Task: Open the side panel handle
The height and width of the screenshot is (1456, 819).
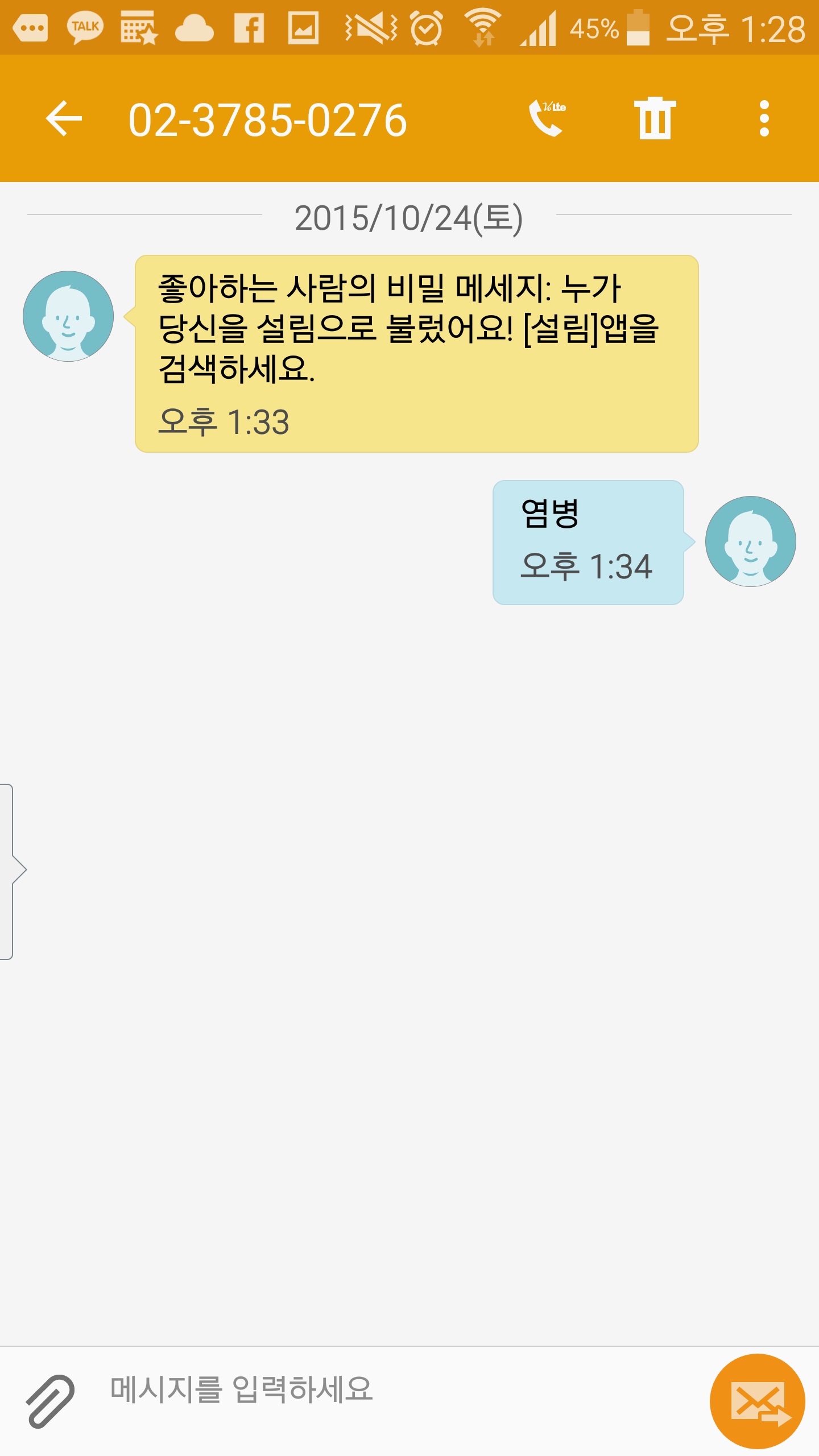Action: (13, 870)
